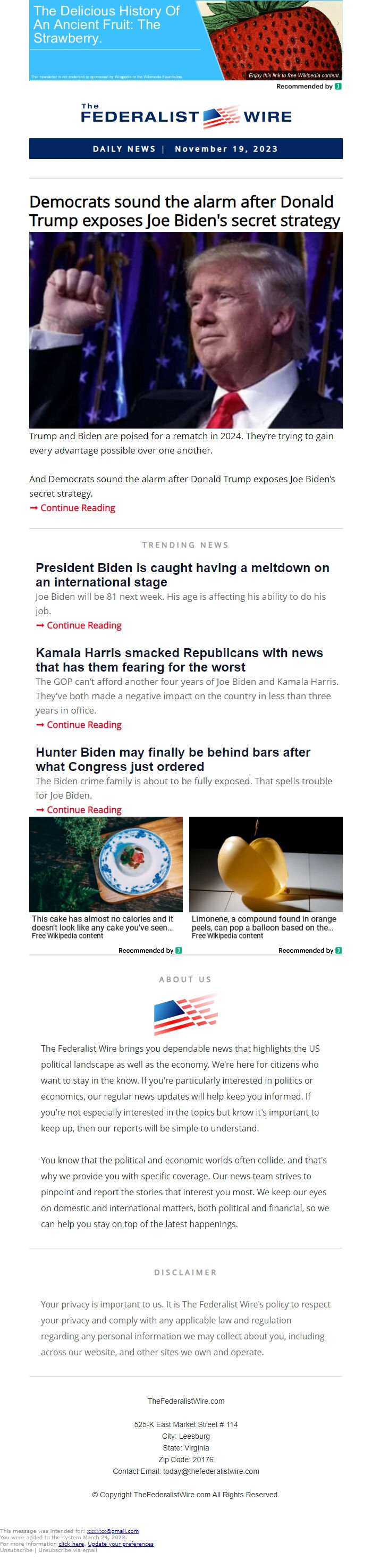Image resolution: width=372 pixels, height=1568 pixels.
Task: Tap the xxxxxx@gmail.com email link
Action: click(113, 1531)
